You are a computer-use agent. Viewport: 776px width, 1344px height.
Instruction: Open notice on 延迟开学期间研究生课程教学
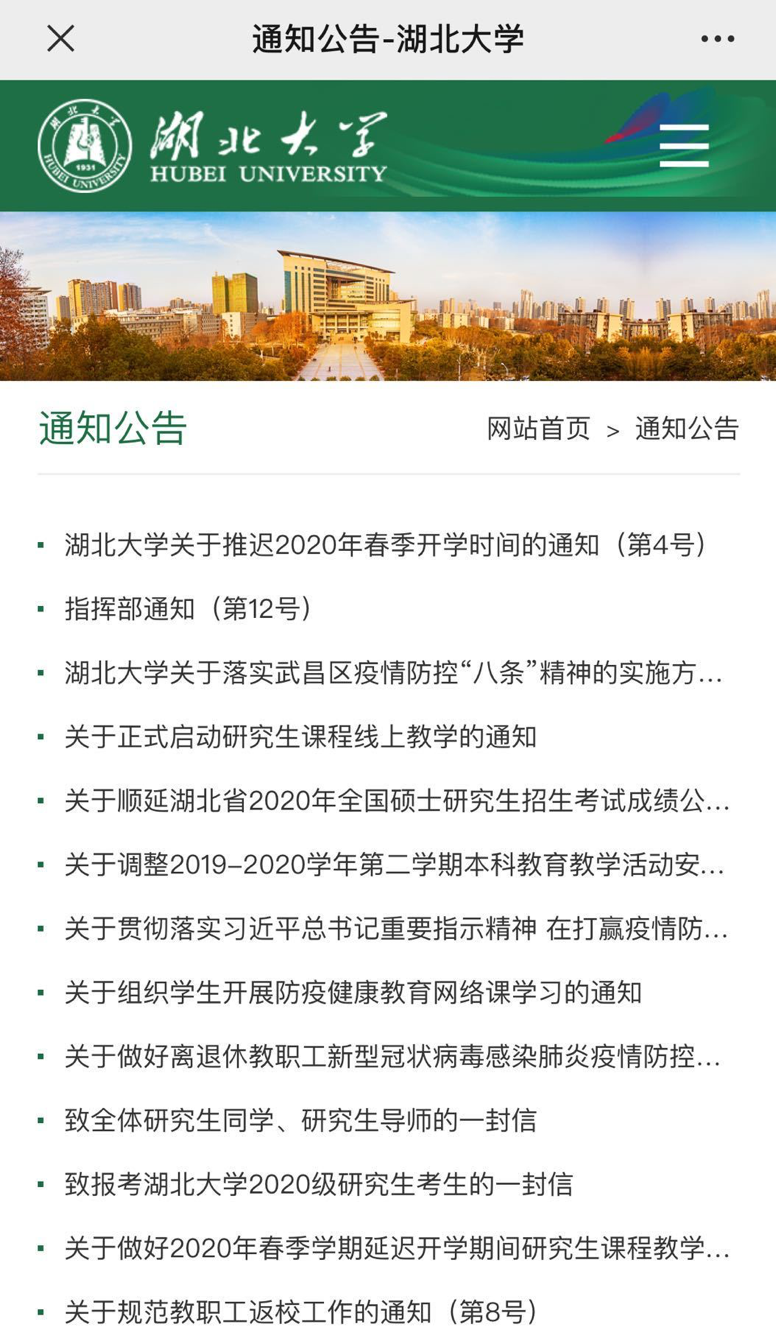[397, 1249]
